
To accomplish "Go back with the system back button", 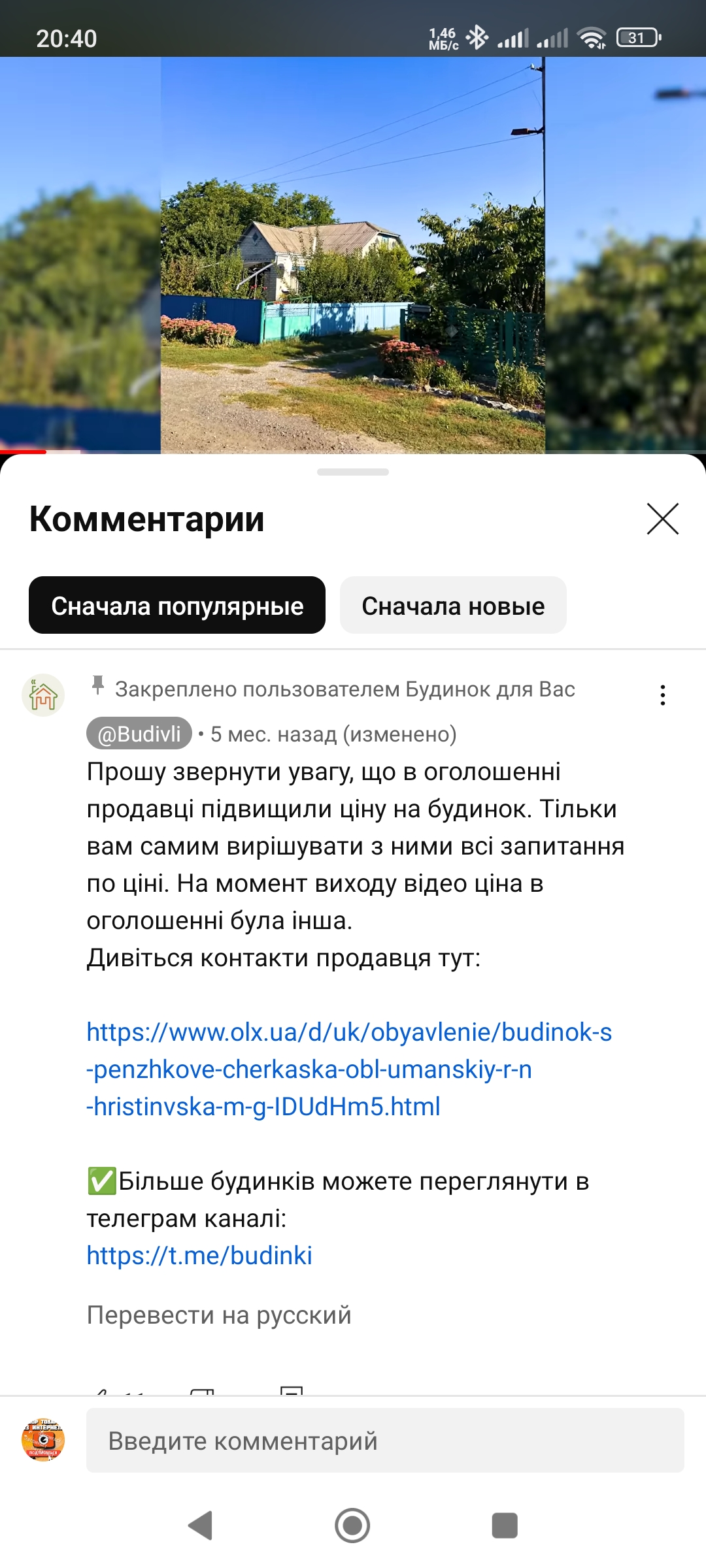I will click(x=200, y=1526).
